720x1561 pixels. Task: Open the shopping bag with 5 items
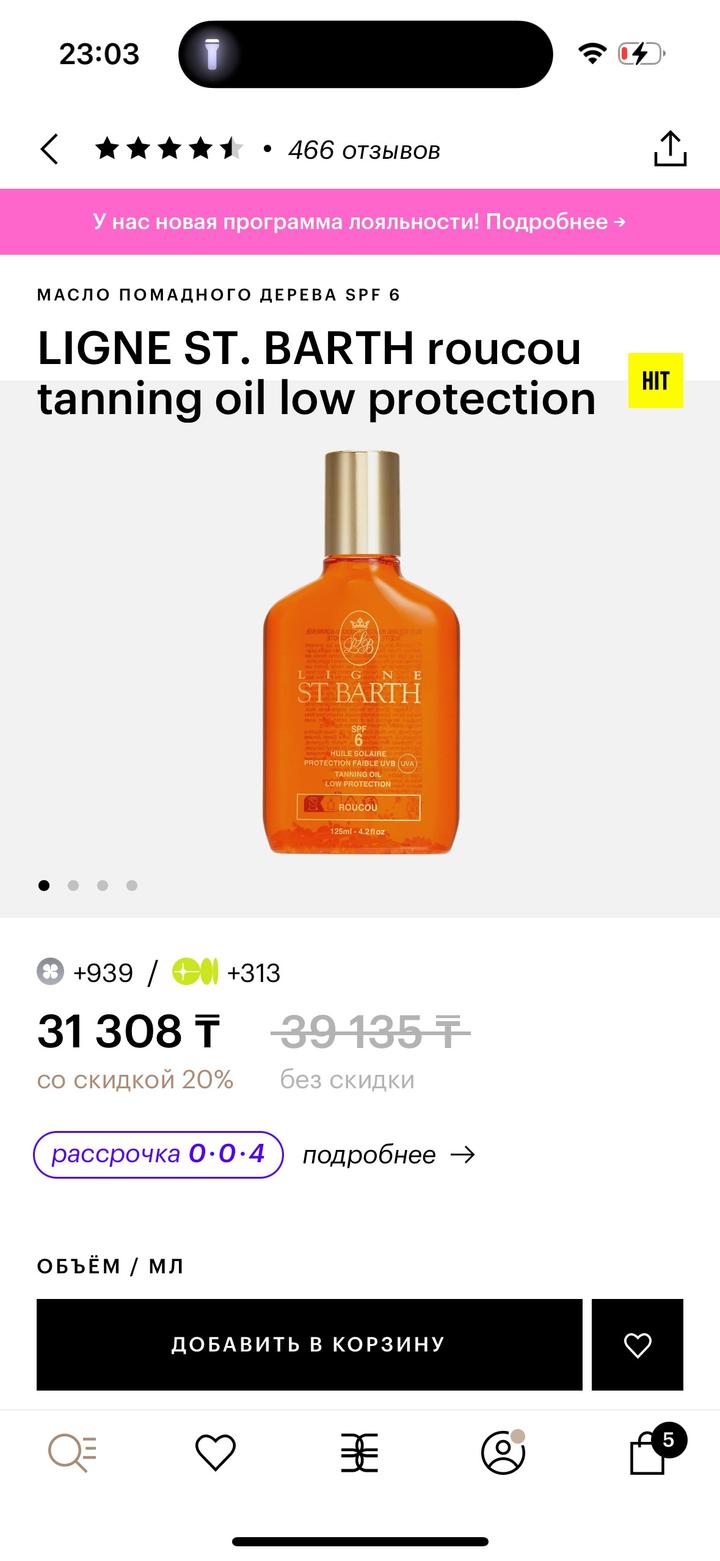[649, 1452]
